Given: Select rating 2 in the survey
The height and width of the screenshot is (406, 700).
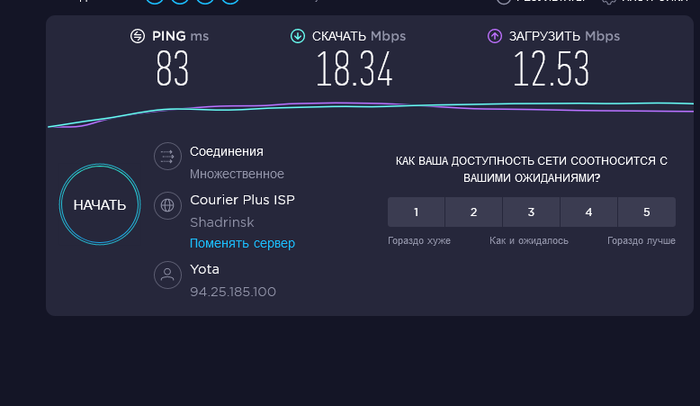Looking at the screenshot, I should coord(473,212).
